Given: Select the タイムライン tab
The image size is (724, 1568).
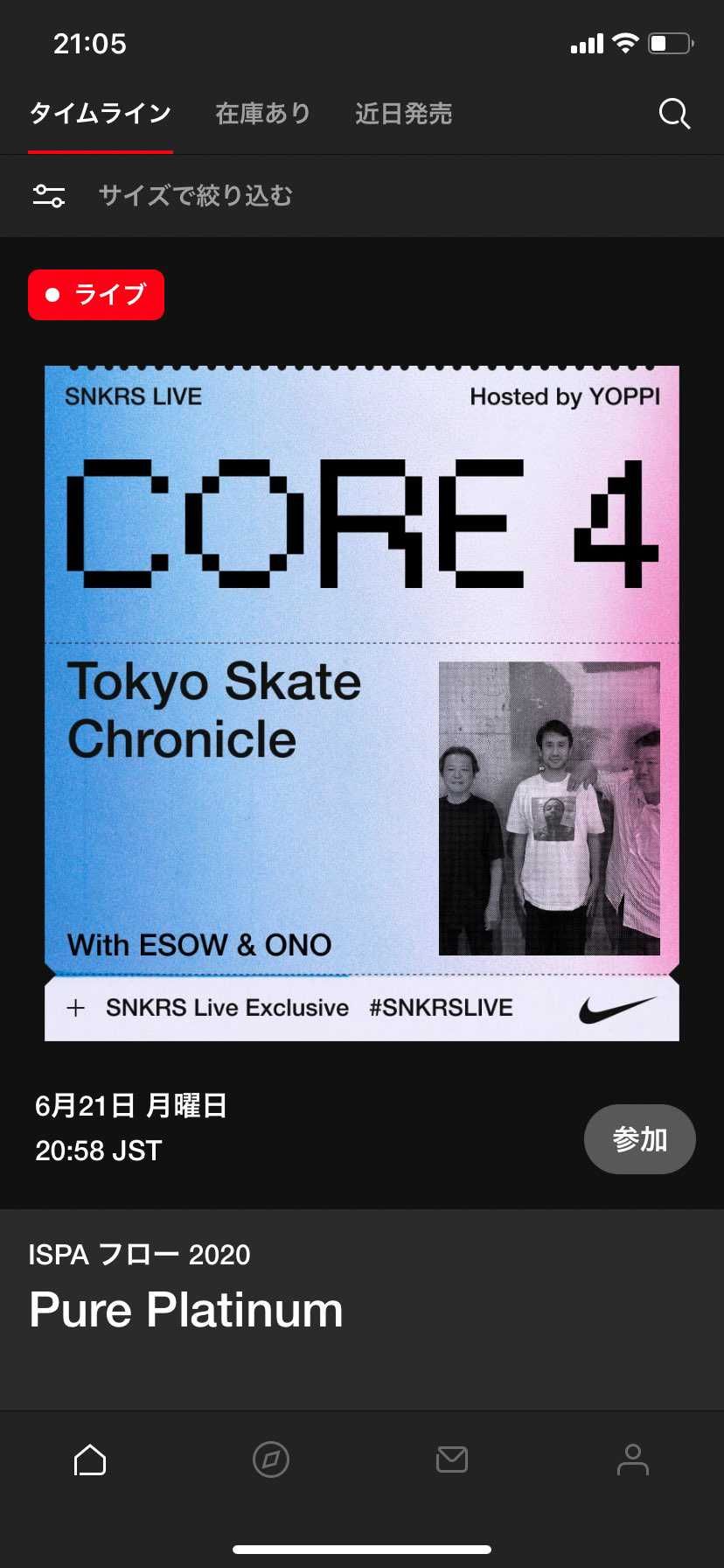Looking at the screenshot, I should (100, 113).
